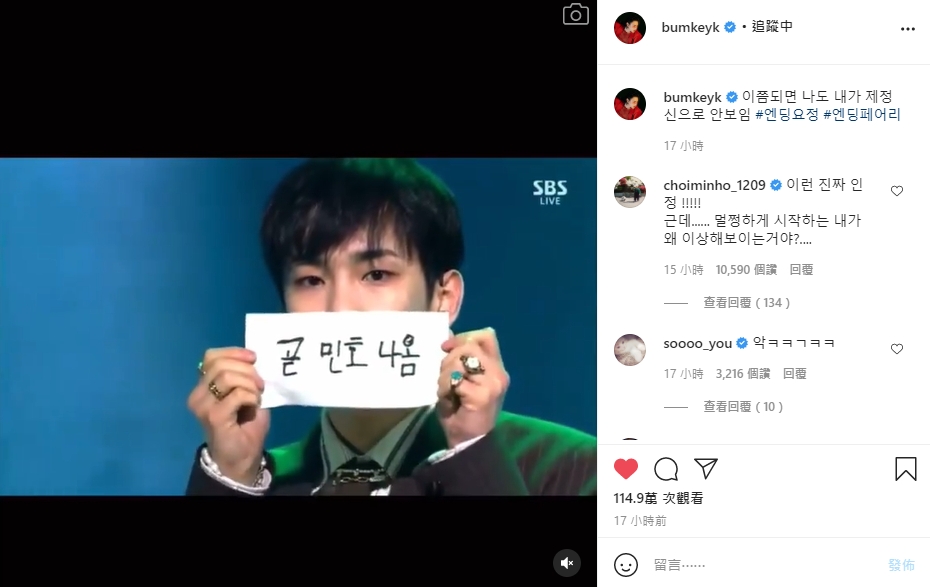Unlike the post with the red heart
Screen dimensions: 930x587
626,469
